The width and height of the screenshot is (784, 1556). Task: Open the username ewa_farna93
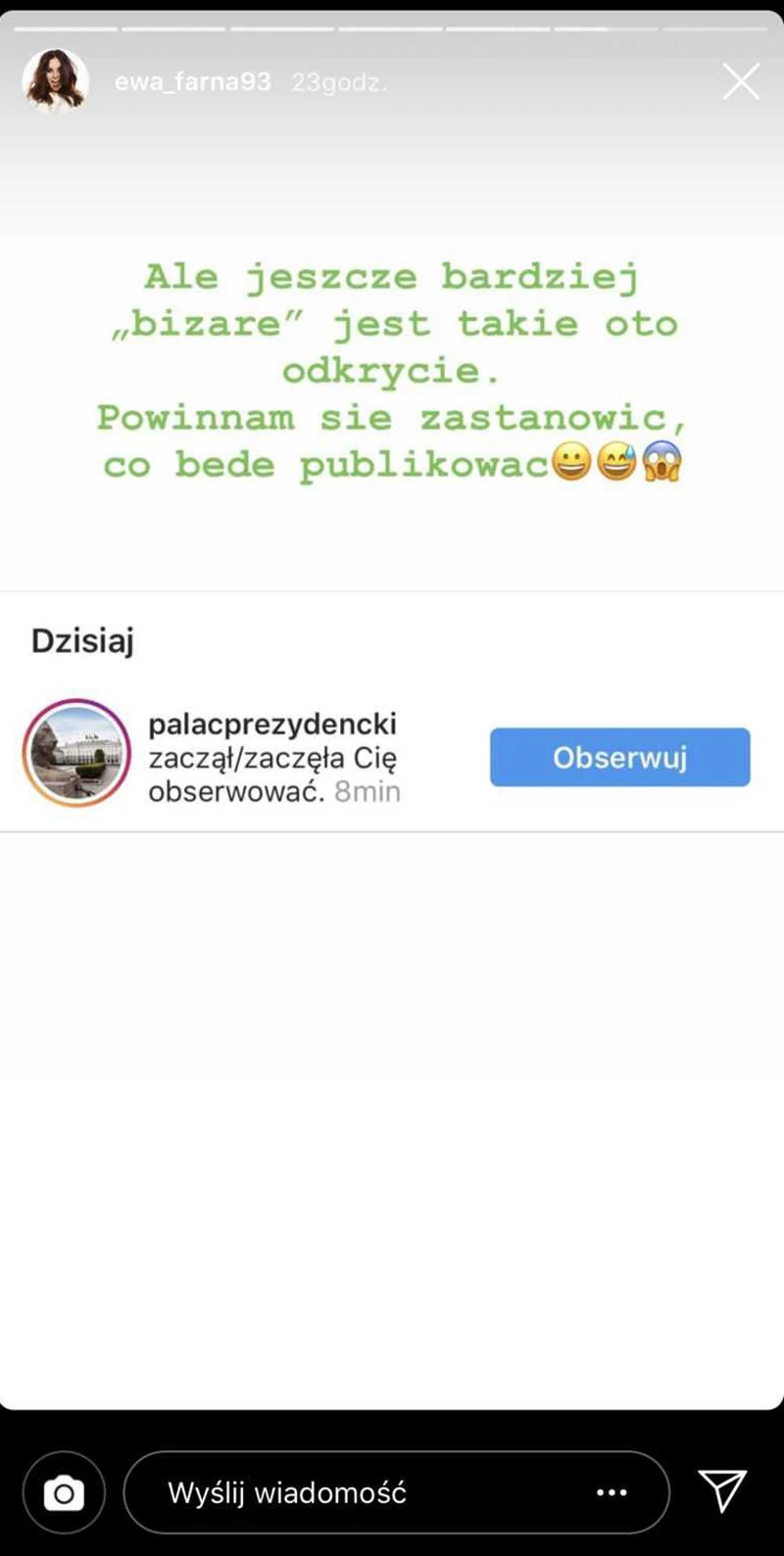point(192,81)
